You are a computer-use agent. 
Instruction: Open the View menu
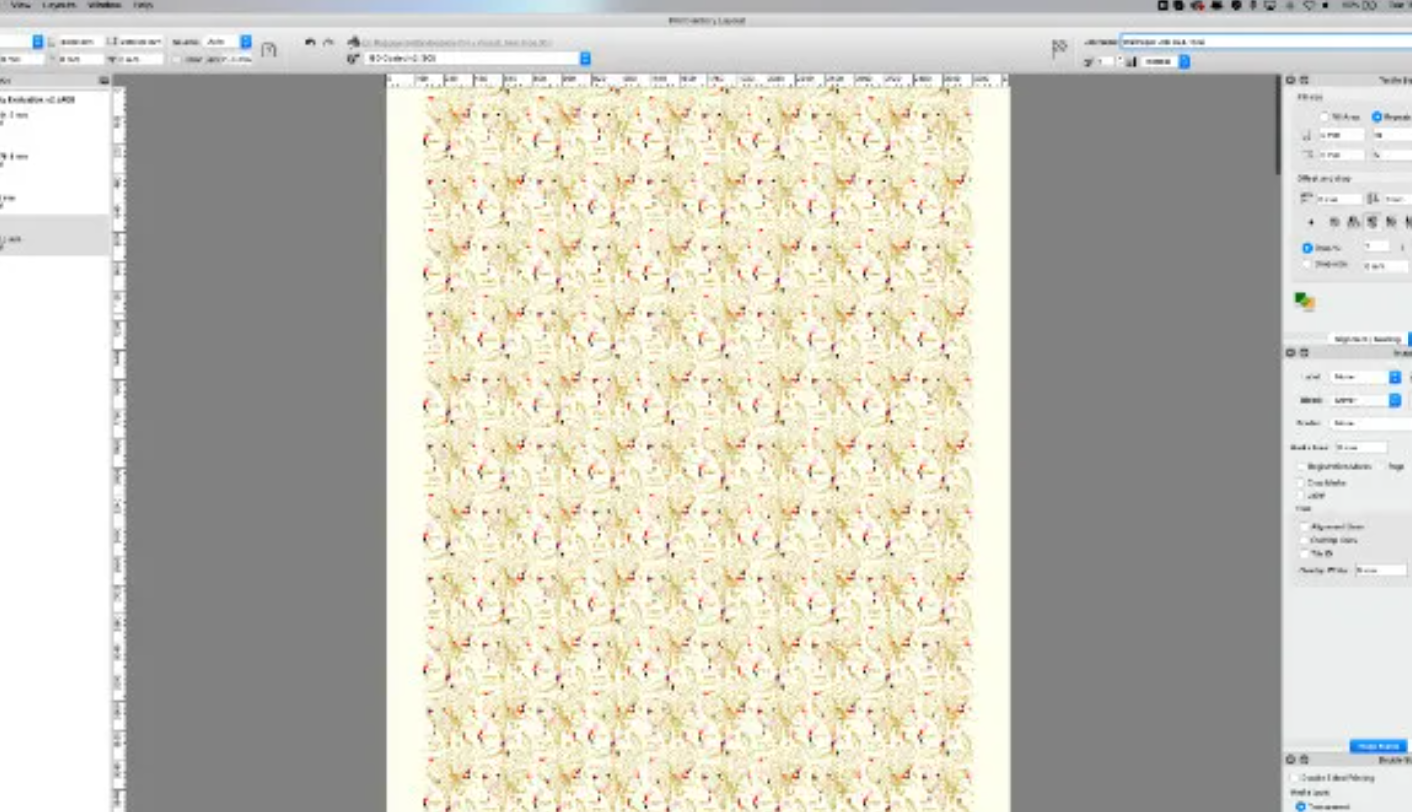pyautogui.click(x=20, y=5)
